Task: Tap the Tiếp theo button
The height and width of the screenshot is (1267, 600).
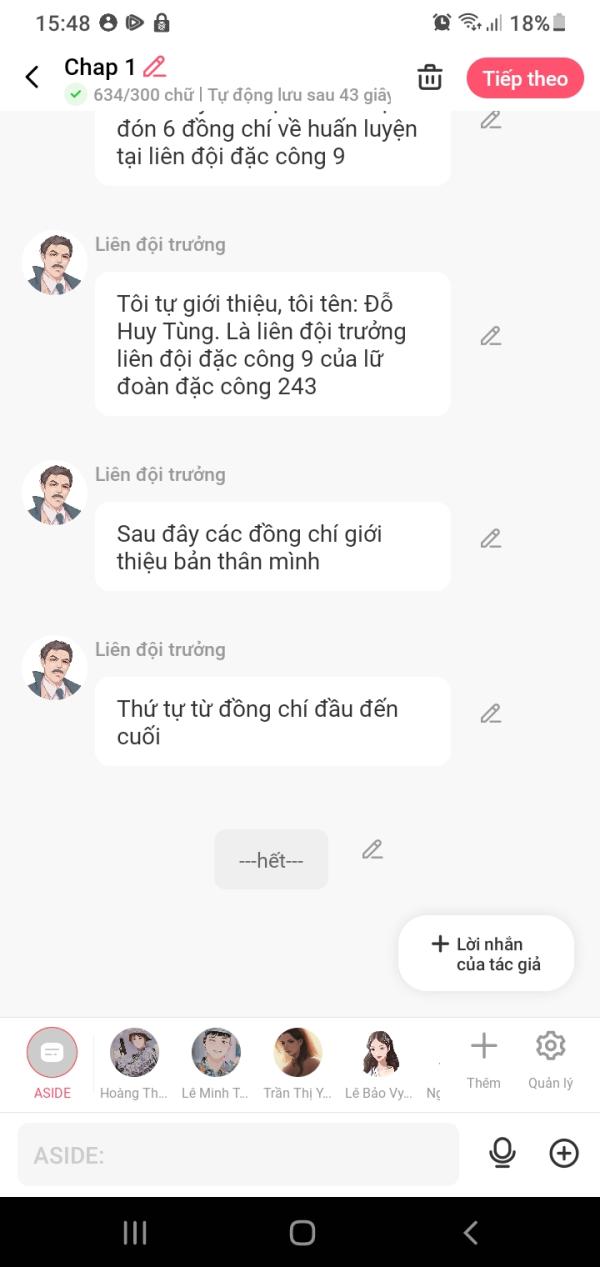Action: click(x=525, y=79)
